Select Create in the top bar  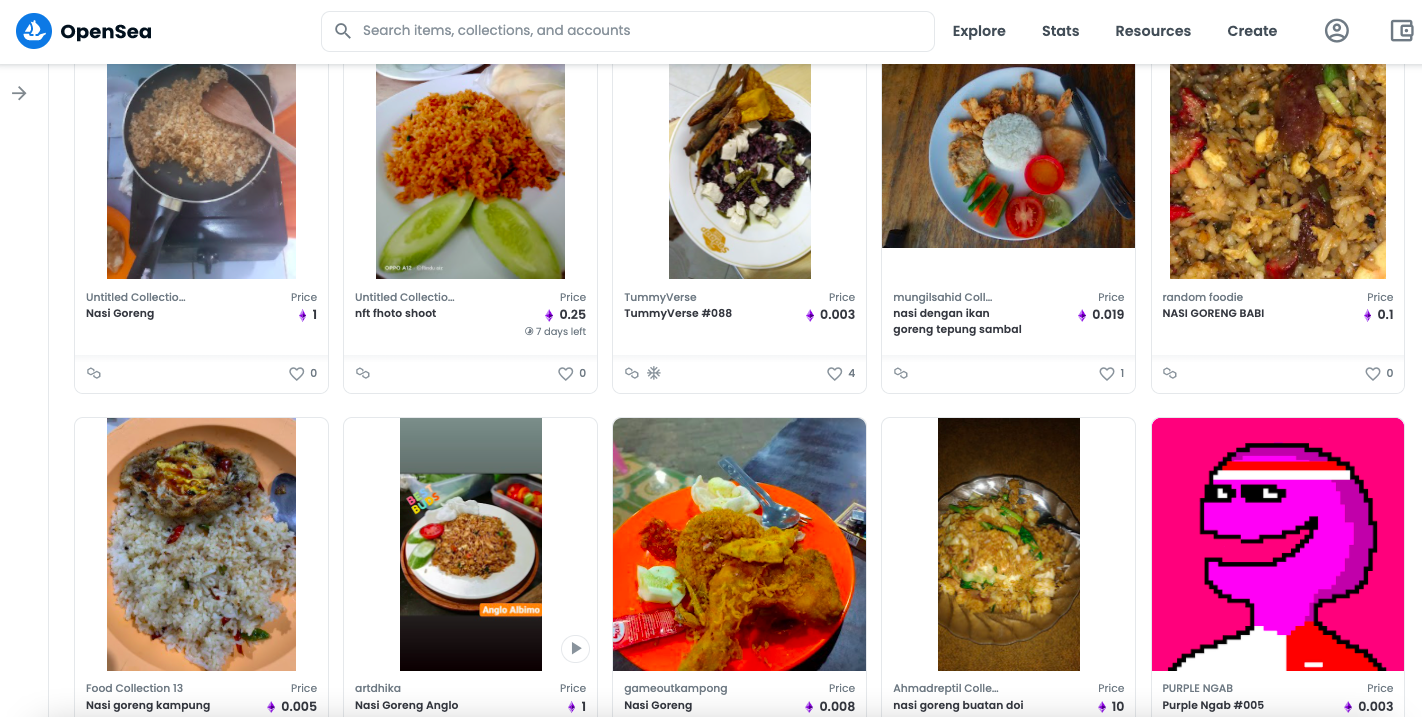tap(1251, 31)
